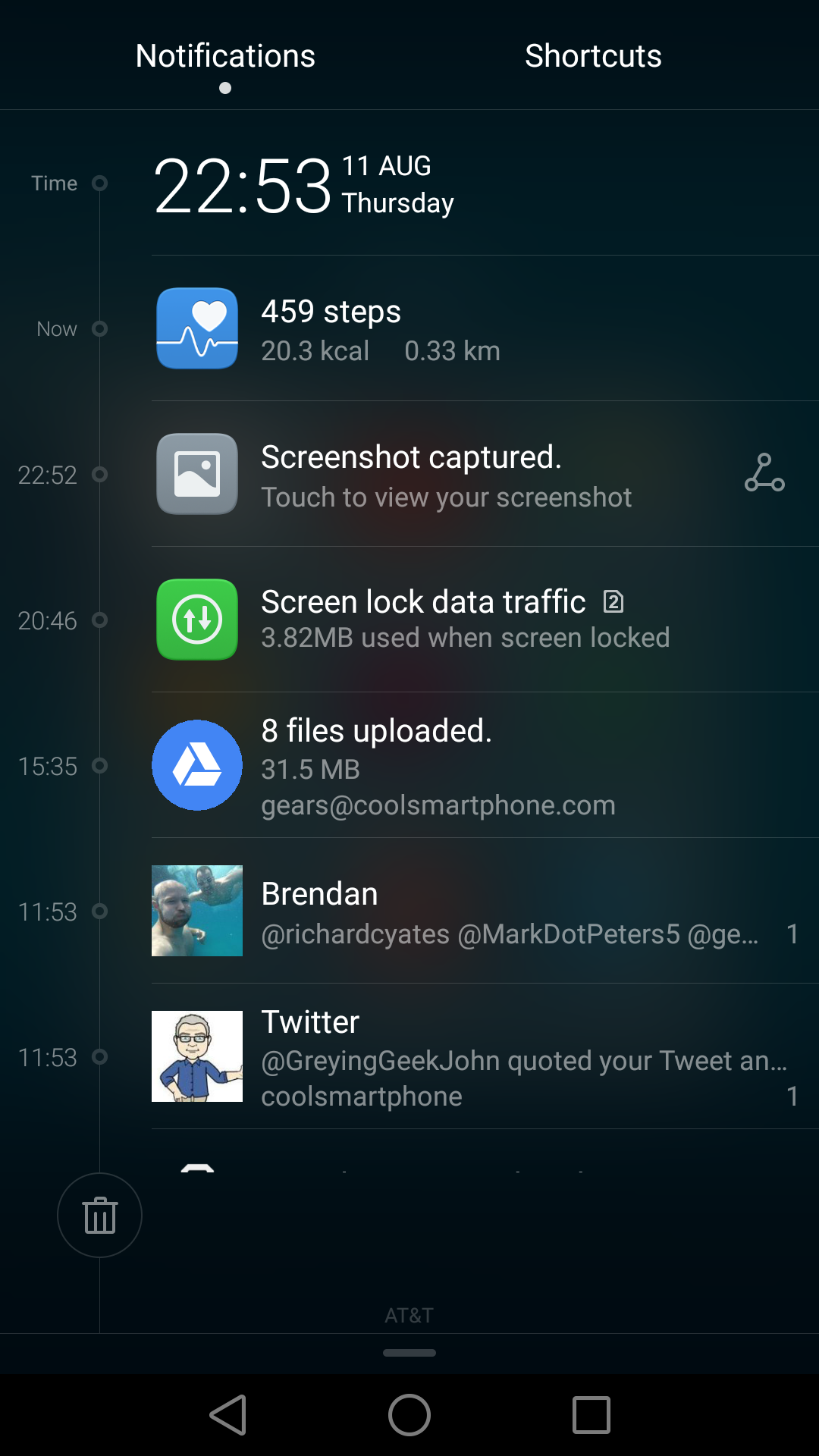Open the 8 files uploaded notification
The width and height of the screenshot is (819, 1456).
pos(485,765)
